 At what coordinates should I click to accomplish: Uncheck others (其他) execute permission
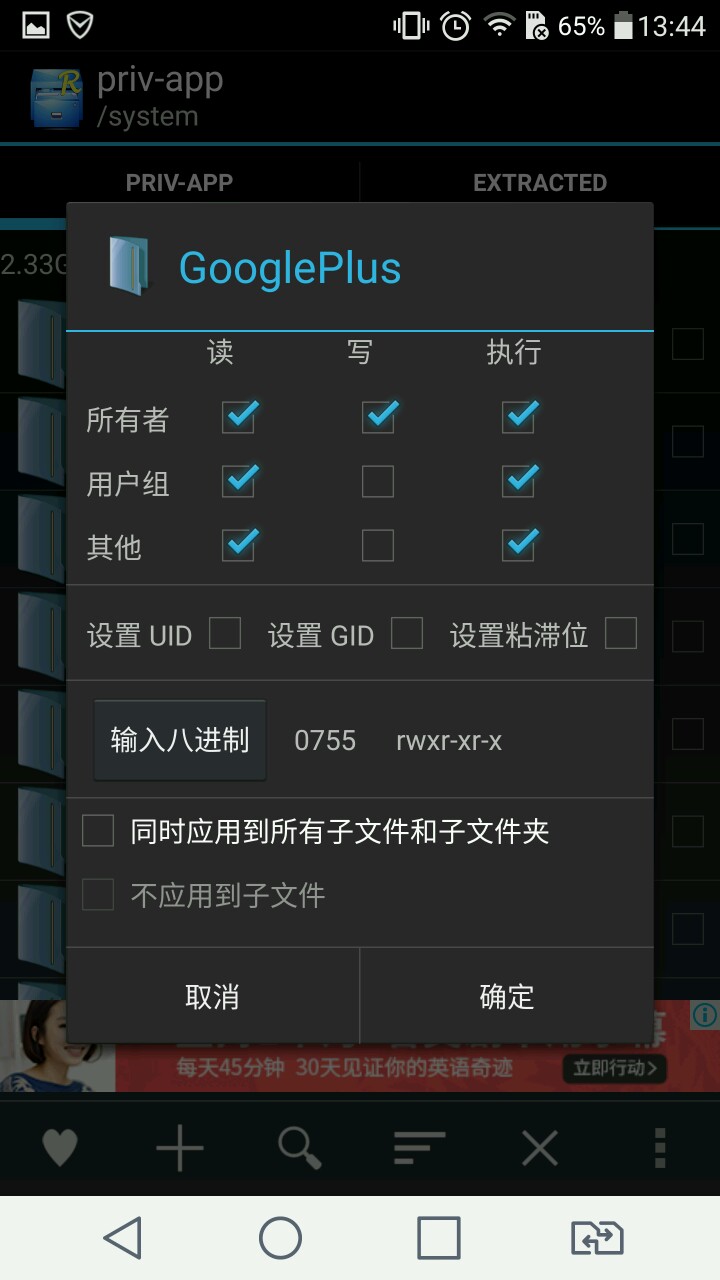coord(518,546)
